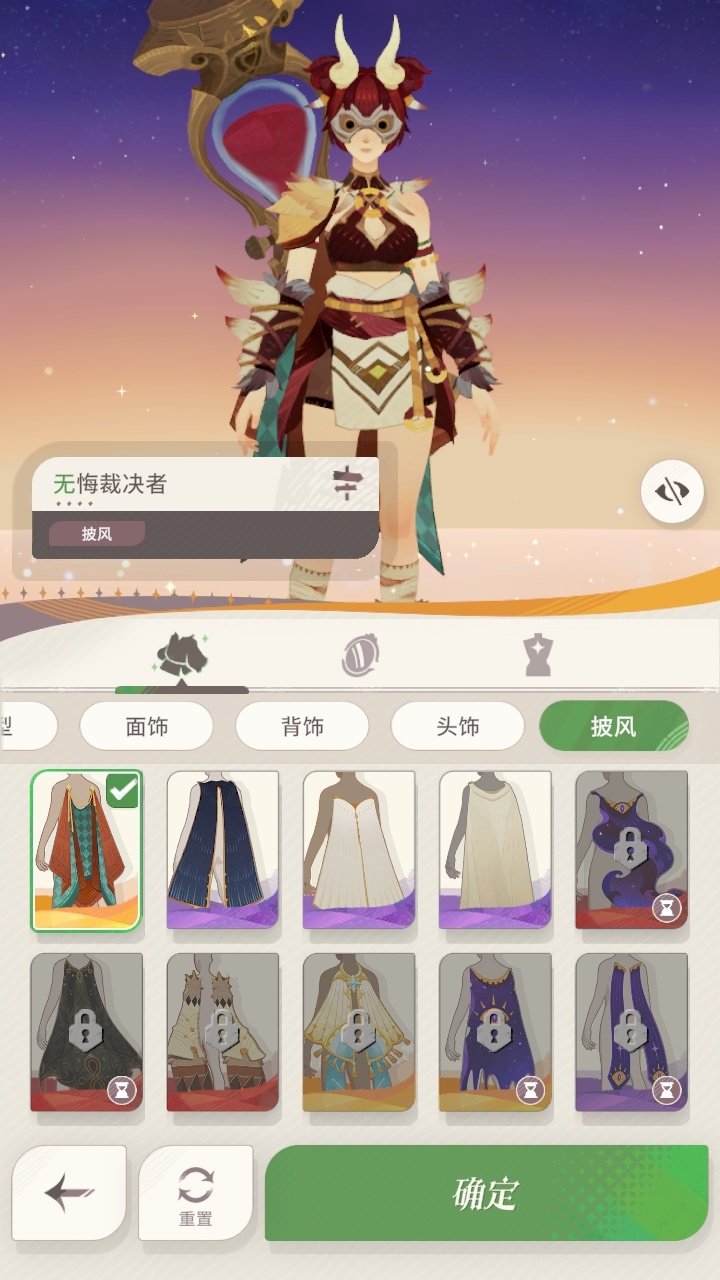
Task: Click the hourglass icon on the purple galaxy cape
Action: pyautogui.click(x=666, y=908)
